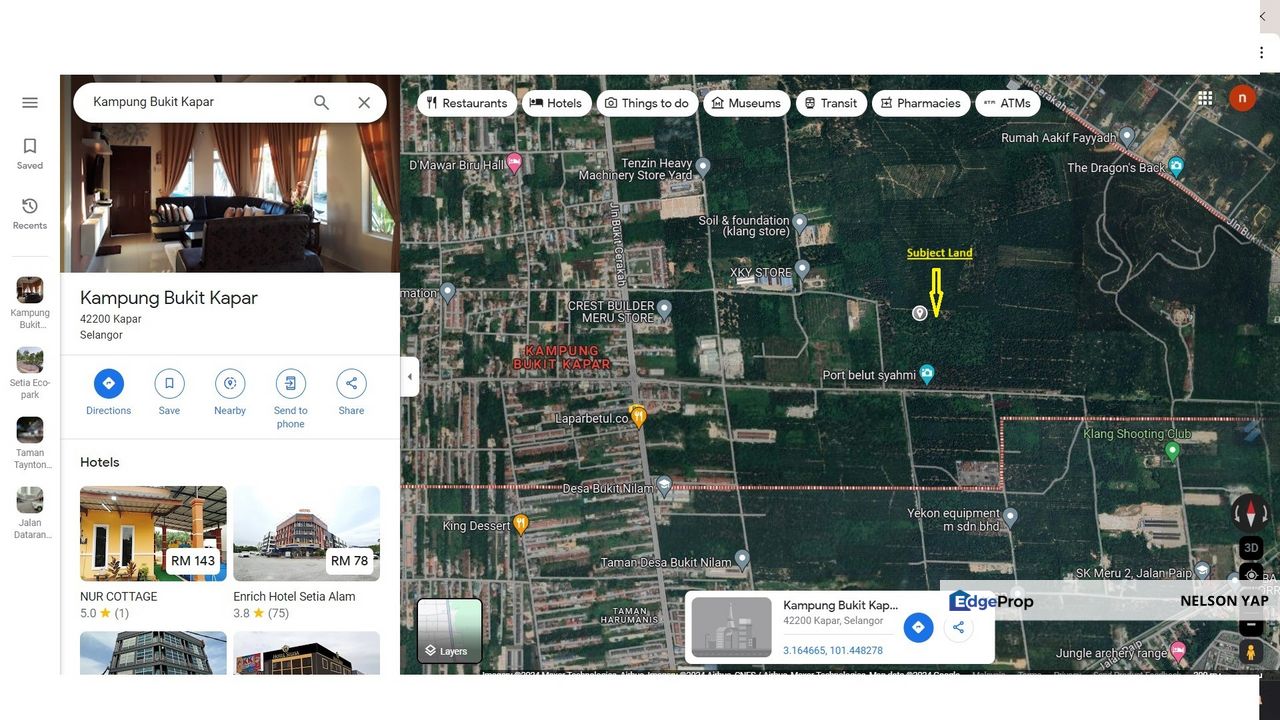This screenshot has height=720, width=1280.
Task: Show Things to do nearby
Action: [646, 103]
